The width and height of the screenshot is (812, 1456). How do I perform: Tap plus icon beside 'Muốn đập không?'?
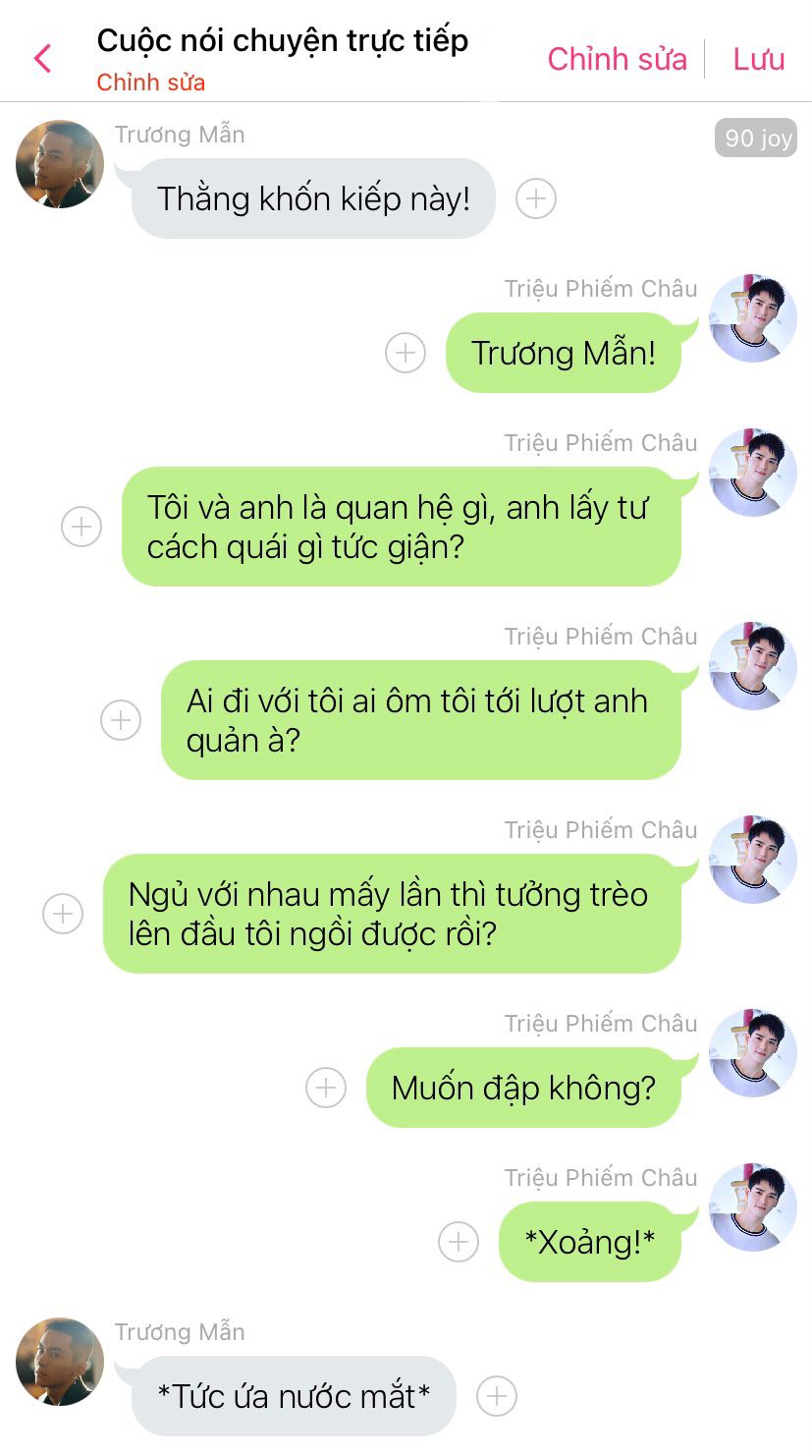click(326, 1088)
